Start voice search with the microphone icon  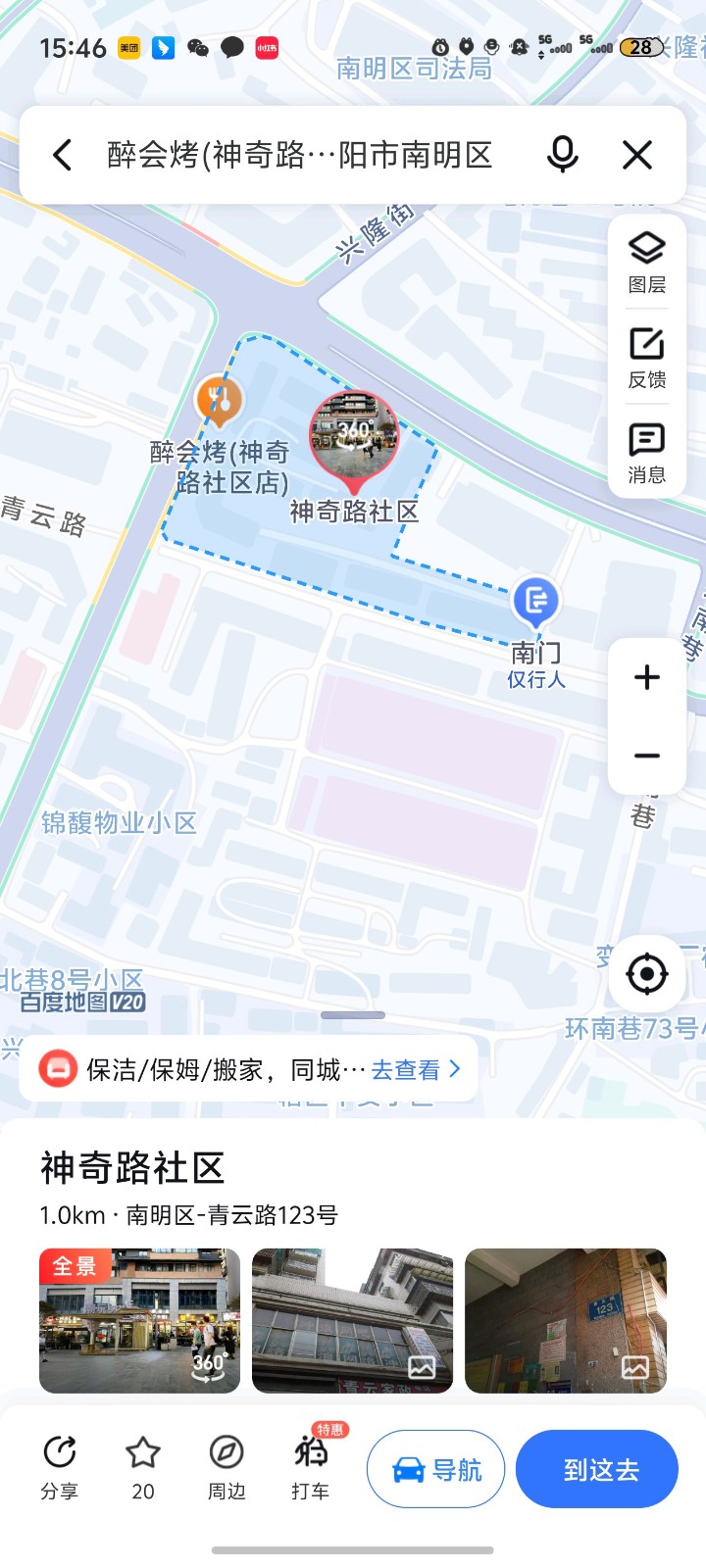[563, 155]
